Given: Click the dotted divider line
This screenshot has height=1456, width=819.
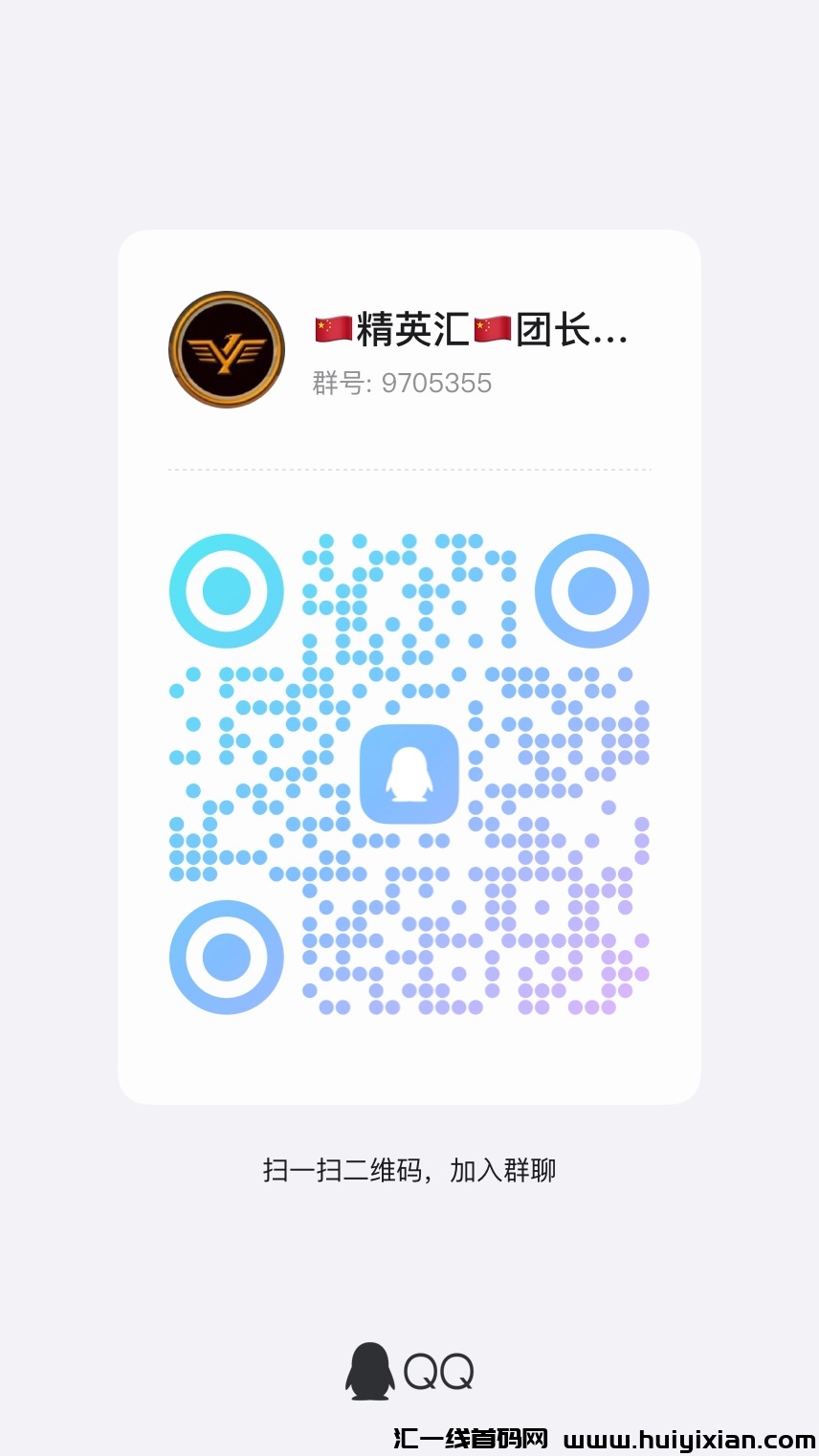Looking at the screenshot, I should 410,469.
